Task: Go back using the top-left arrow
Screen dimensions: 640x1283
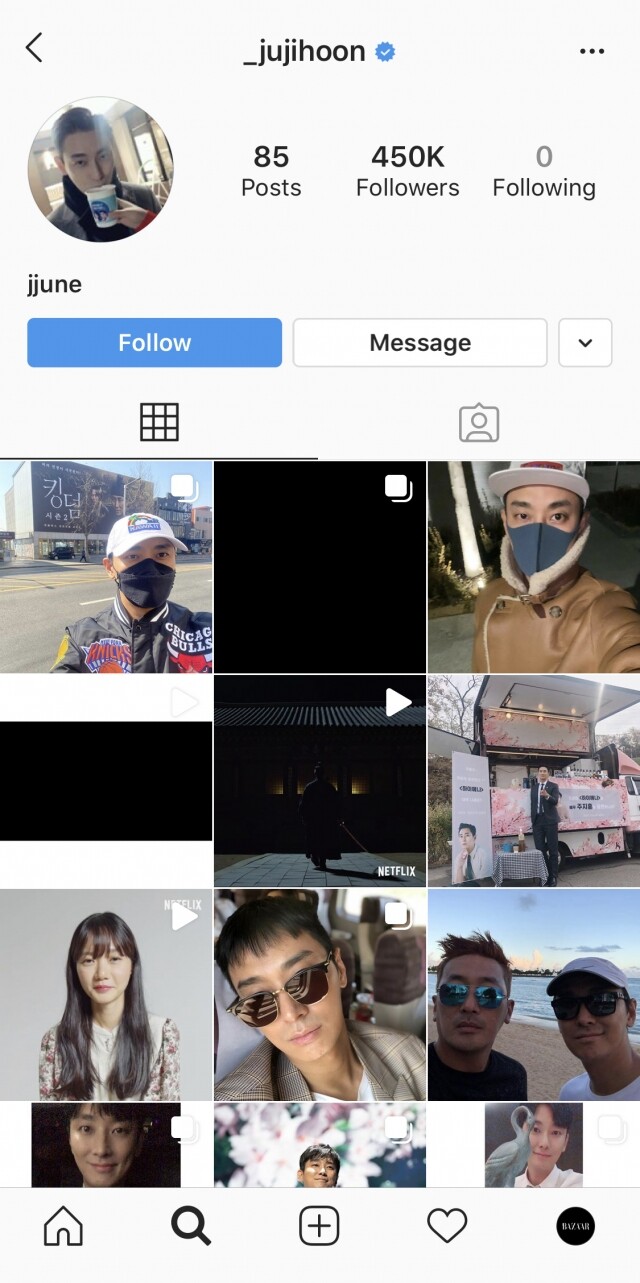Action: (x=34, y=48)
